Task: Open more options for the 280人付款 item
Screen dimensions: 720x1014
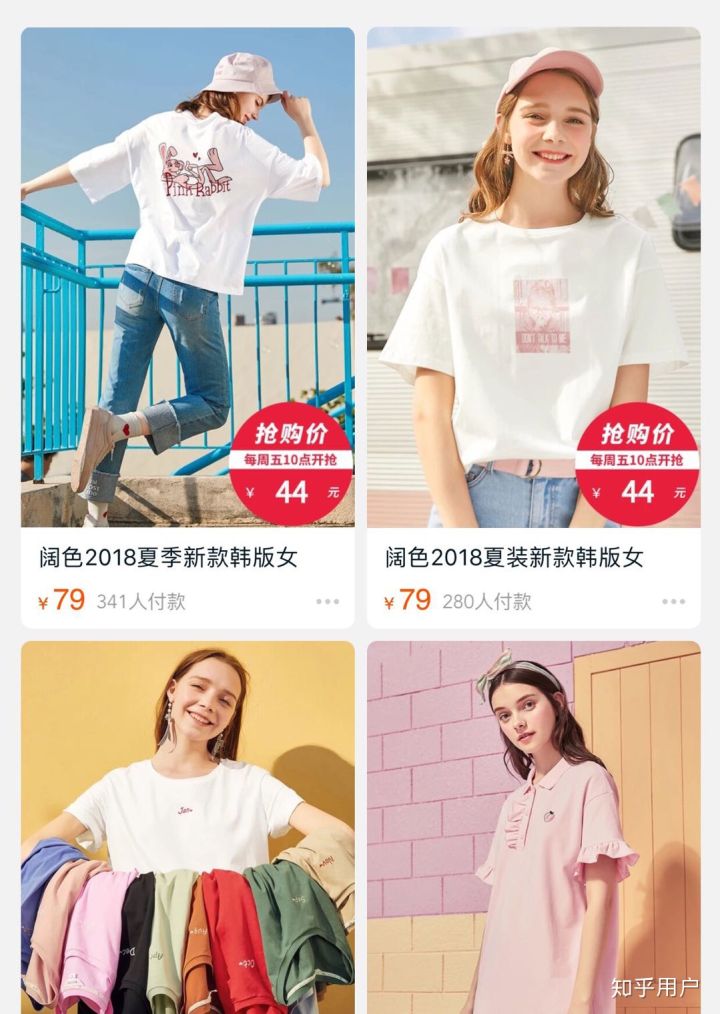Action: point(673,601)
